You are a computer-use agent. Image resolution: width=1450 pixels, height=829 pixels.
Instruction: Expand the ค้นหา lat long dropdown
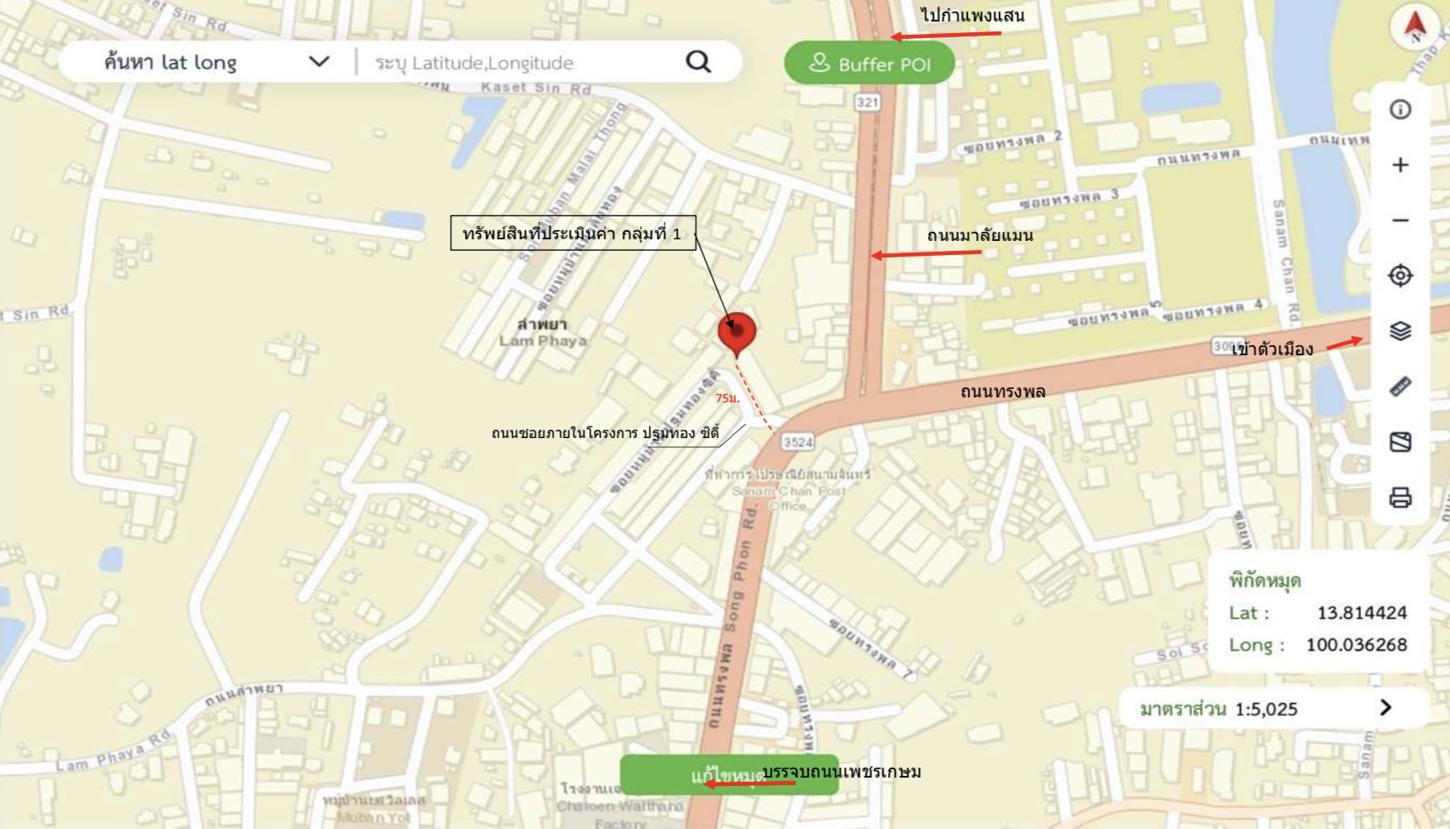318,62
